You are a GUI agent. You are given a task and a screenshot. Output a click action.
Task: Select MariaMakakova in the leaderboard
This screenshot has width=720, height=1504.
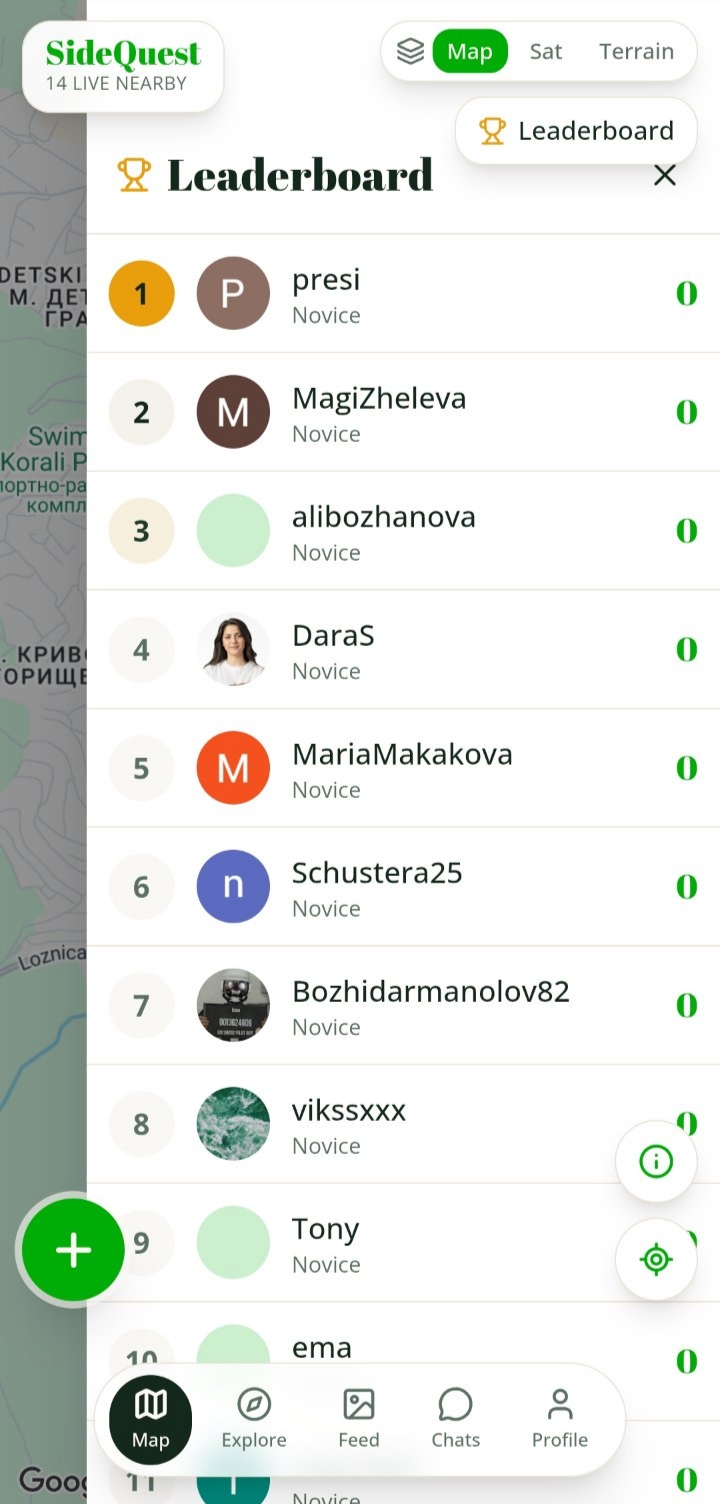pyautogui.click(x=403, y=768)
